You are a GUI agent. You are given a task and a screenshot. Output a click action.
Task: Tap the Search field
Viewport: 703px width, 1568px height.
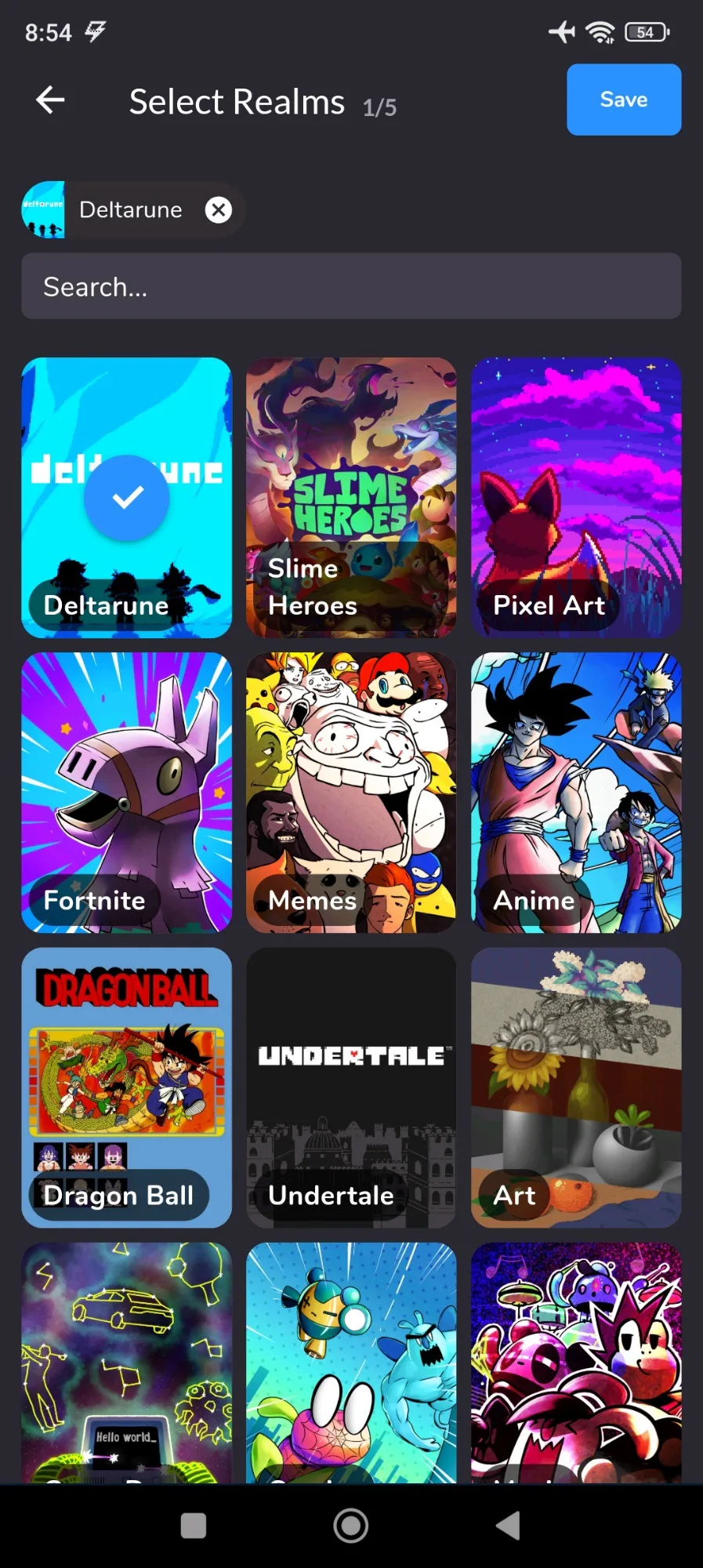point(351,286)
